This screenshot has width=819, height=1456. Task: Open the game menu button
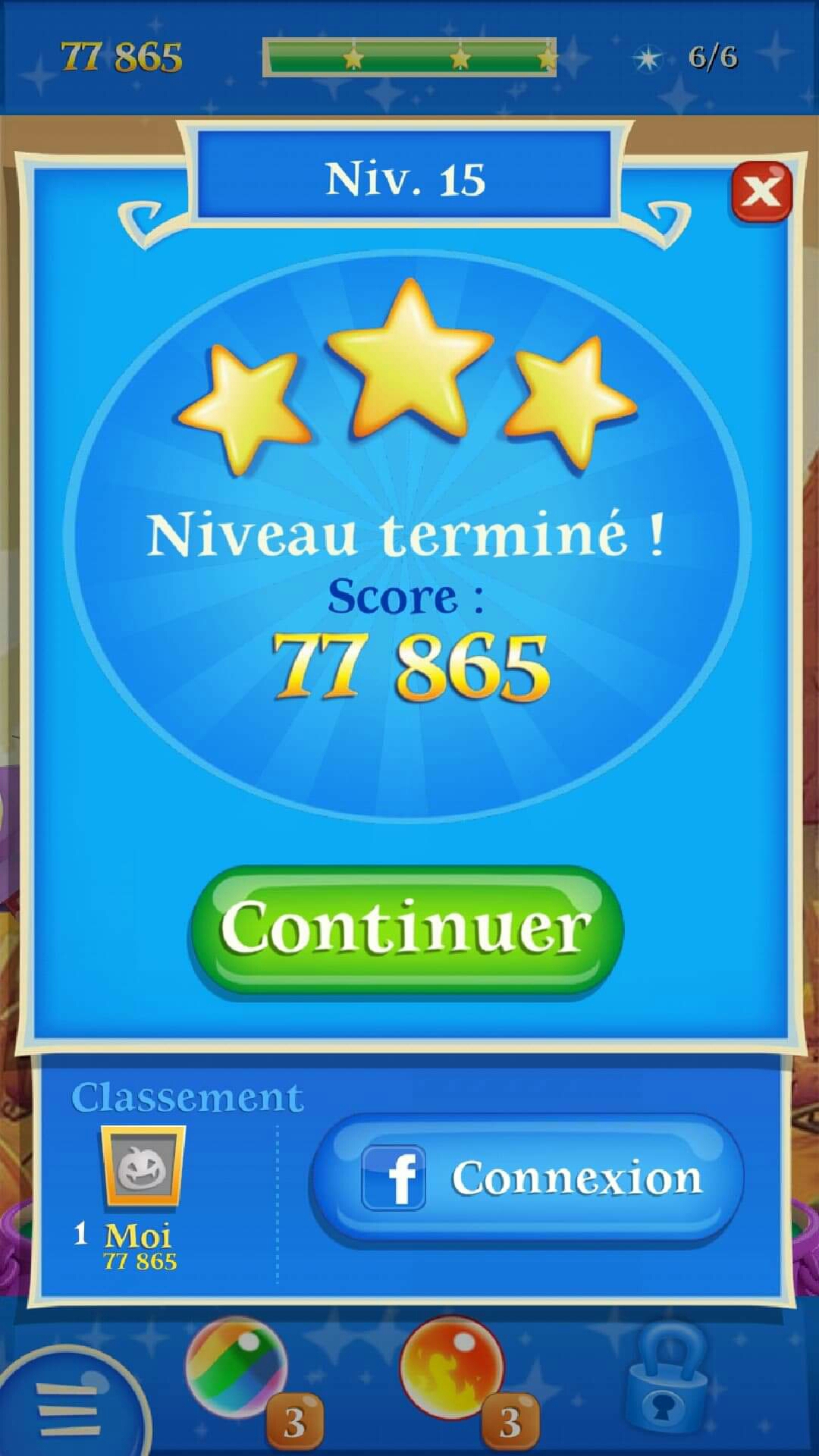pos(68,1407)
